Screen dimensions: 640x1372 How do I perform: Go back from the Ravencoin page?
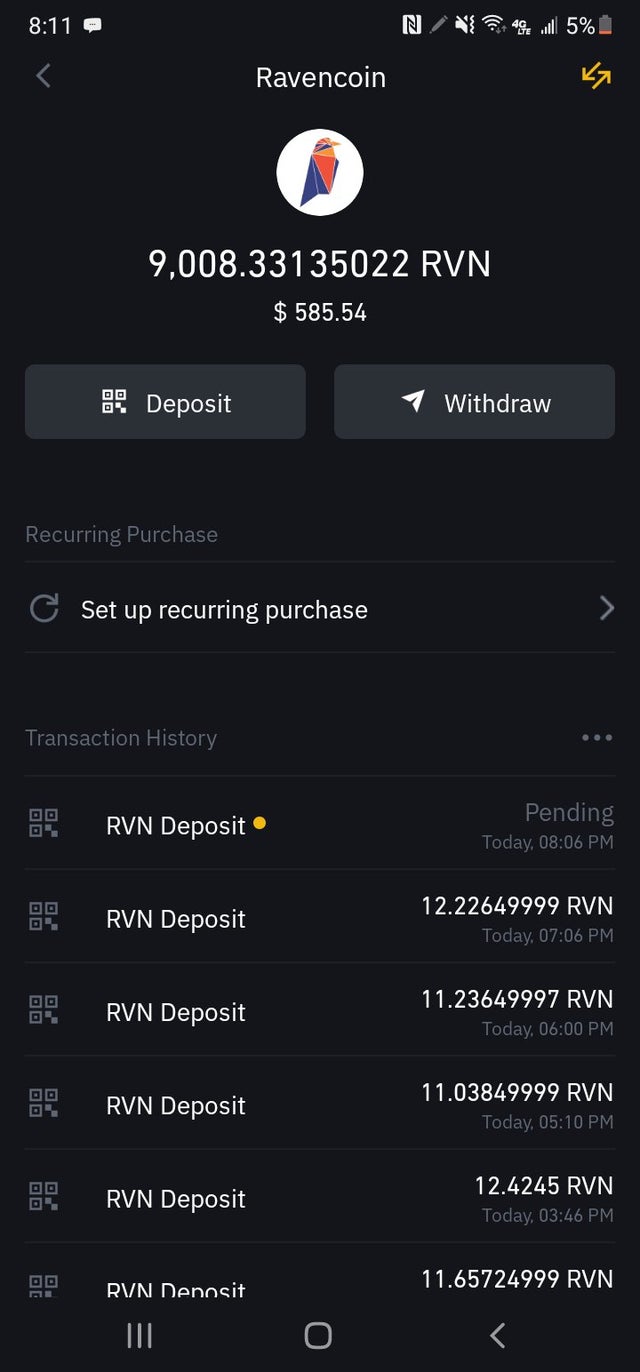tap(43, 76)
